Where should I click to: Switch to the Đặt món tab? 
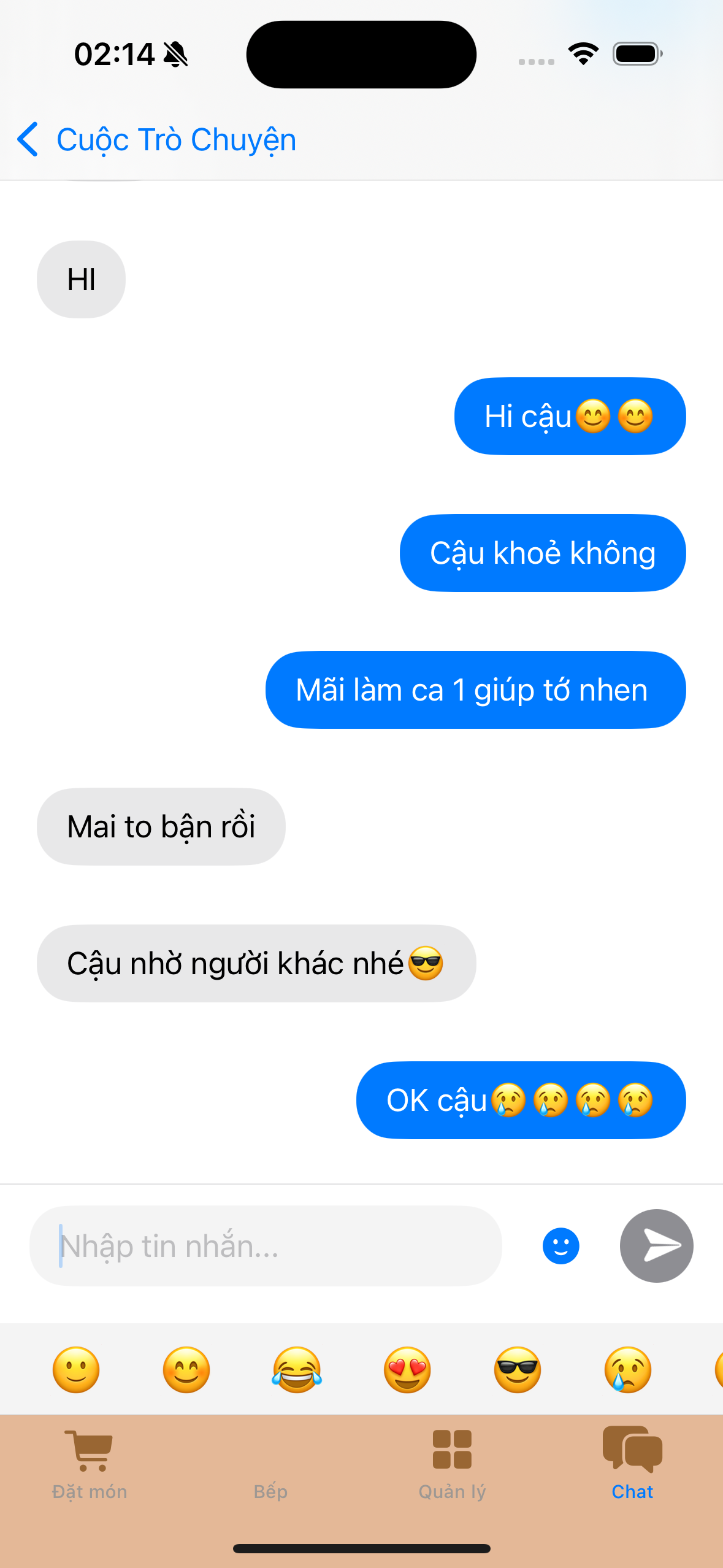[90, 1463]
